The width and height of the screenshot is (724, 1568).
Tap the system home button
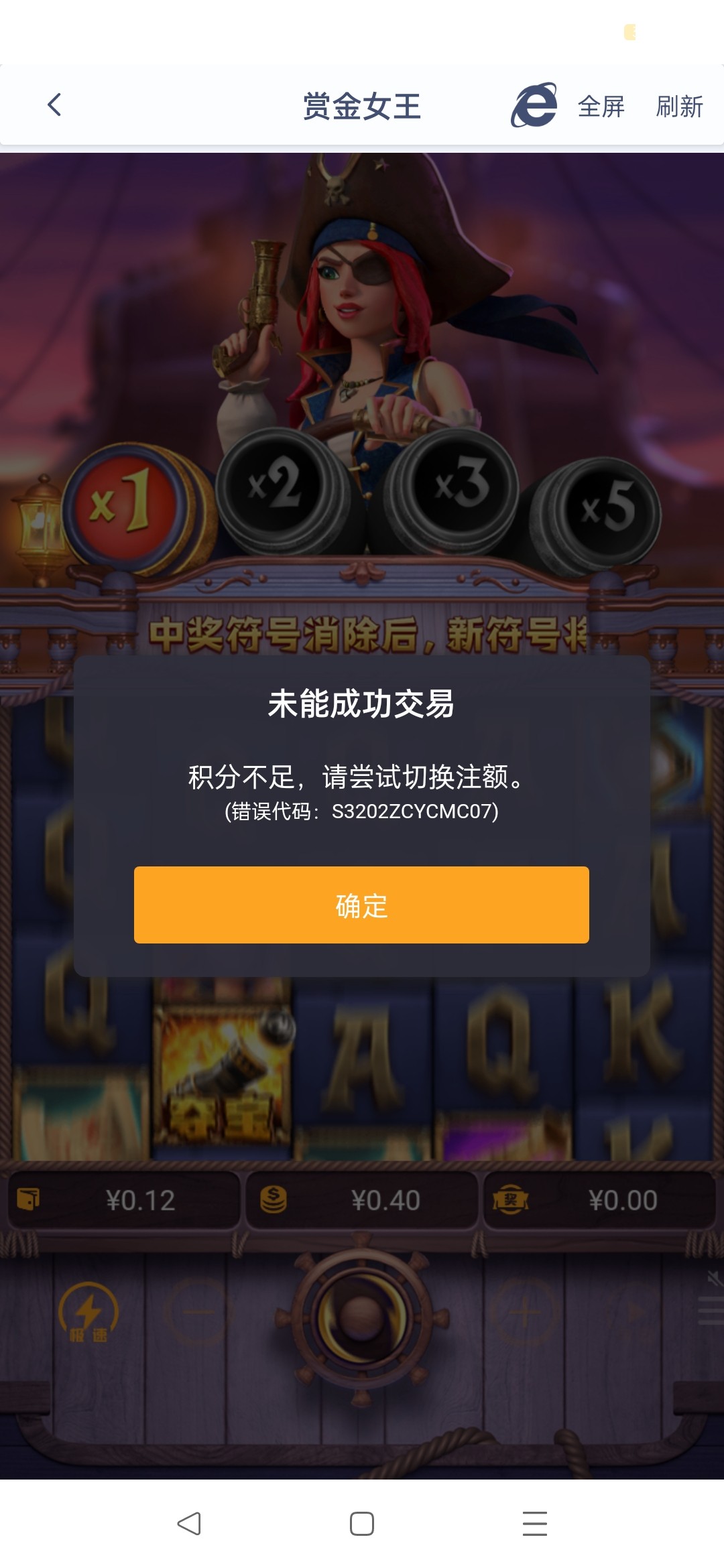click(361, 1523)
